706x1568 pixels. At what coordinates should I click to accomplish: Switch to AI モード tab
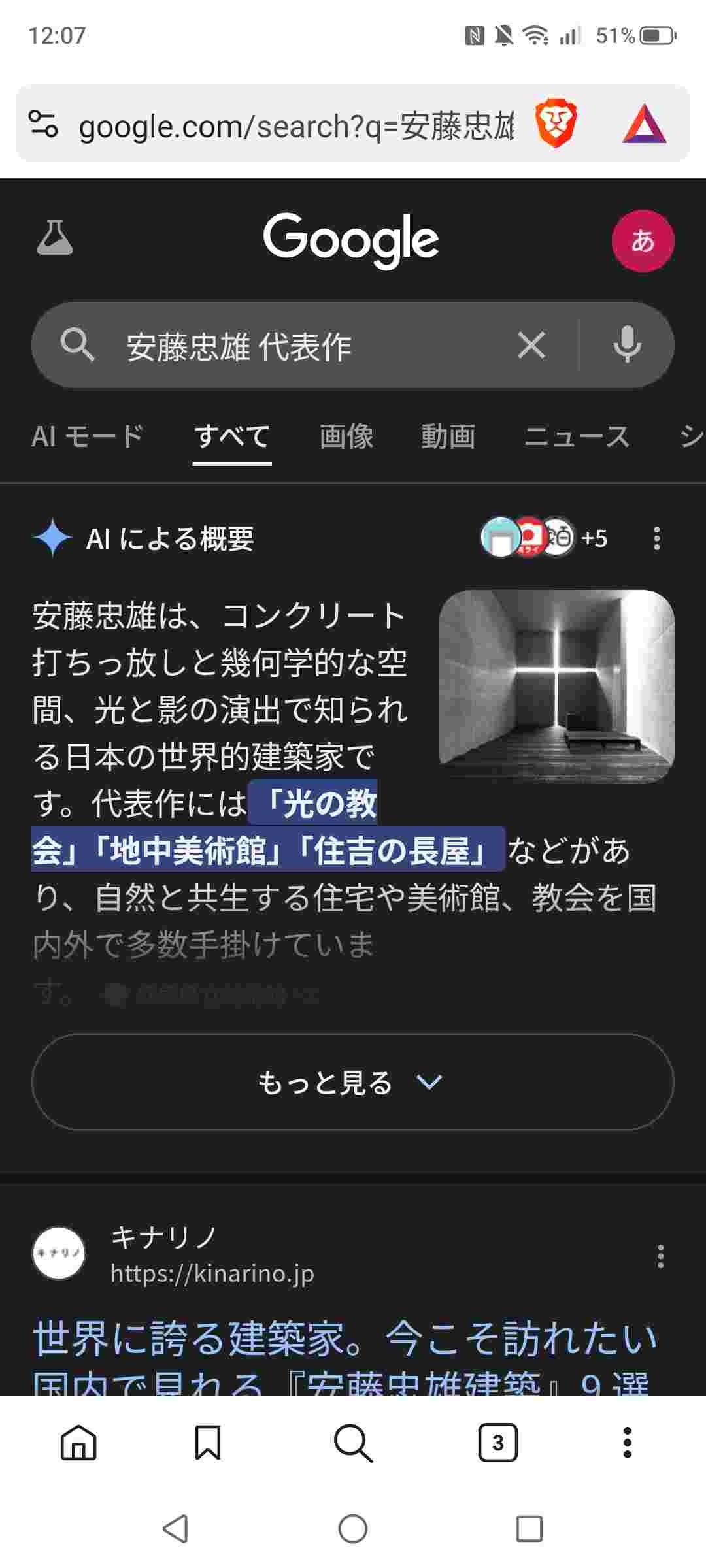(x=88, y=436)
